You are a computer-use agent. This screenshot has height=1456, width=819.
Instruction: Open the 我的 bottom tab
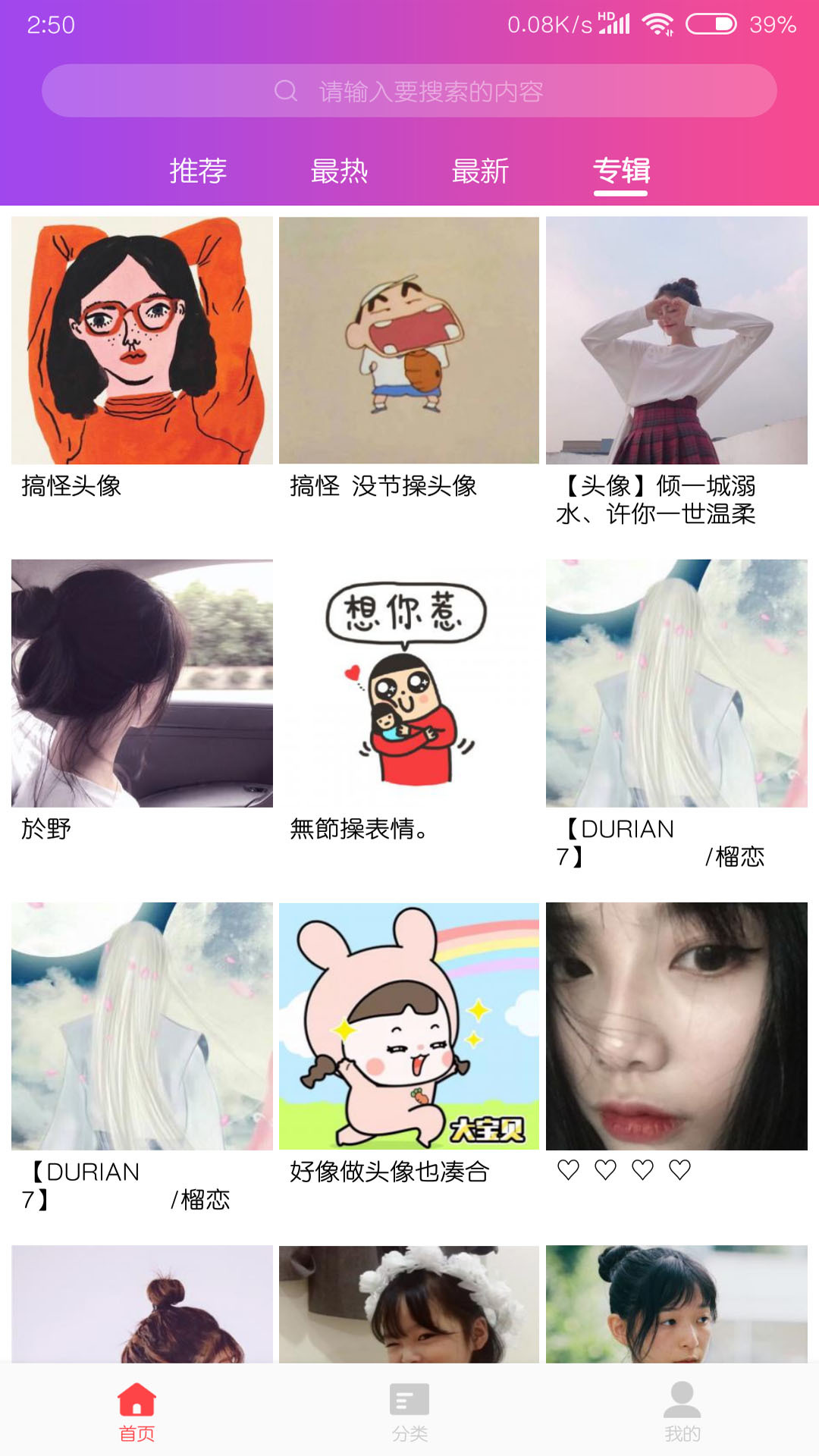(x=682, y=1412)
